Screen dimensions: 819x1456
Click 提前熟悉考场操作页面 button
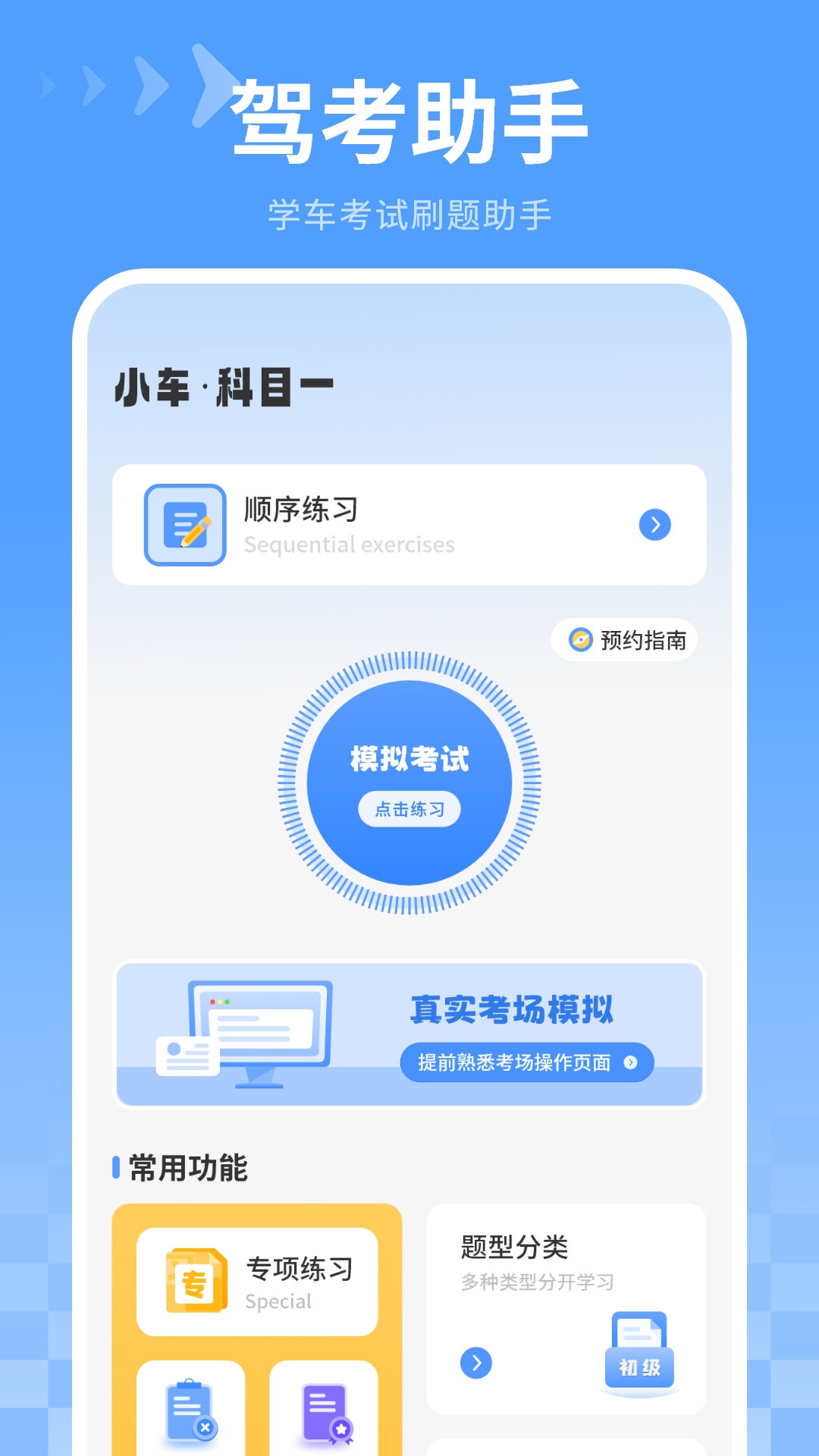pos(526,1062)
